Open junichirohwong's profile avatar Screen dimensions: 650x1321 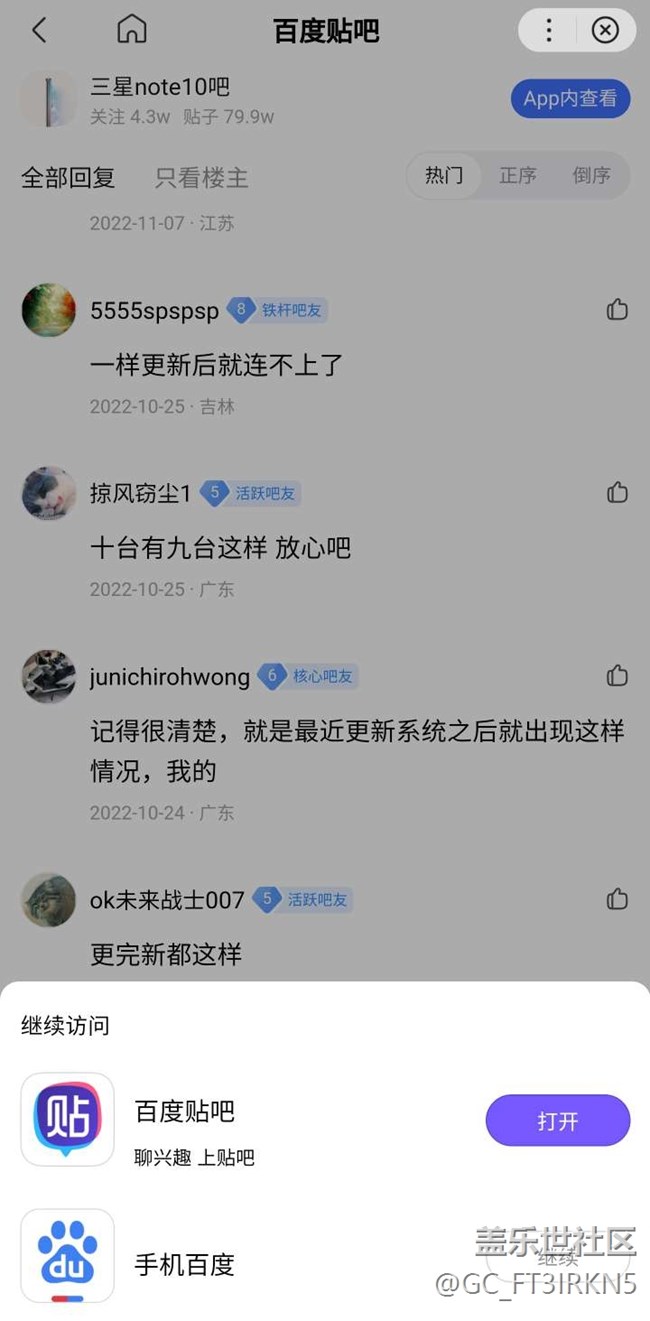coord(49,676)
